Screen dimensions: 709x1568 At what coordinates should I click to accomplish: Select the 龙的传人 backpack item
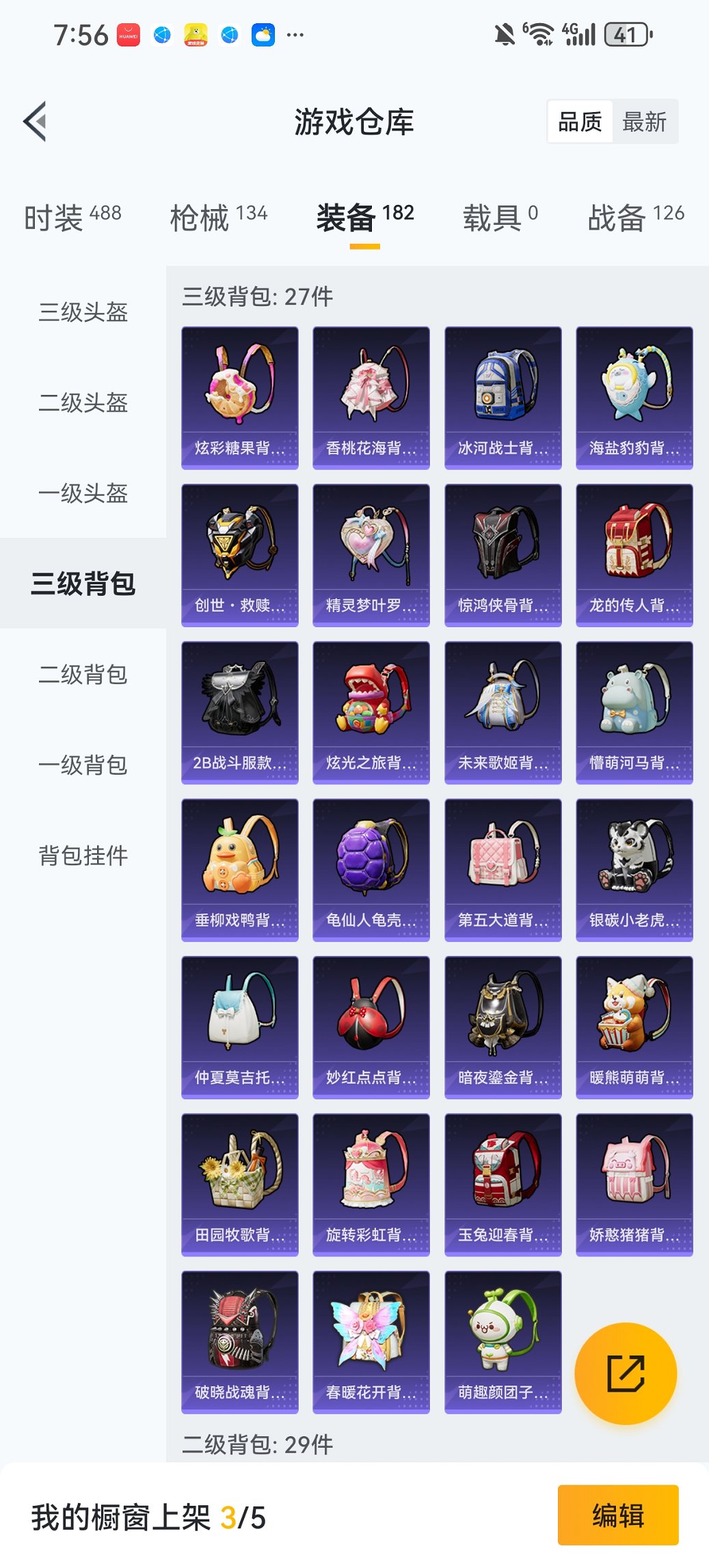click(x=634, y=553)
